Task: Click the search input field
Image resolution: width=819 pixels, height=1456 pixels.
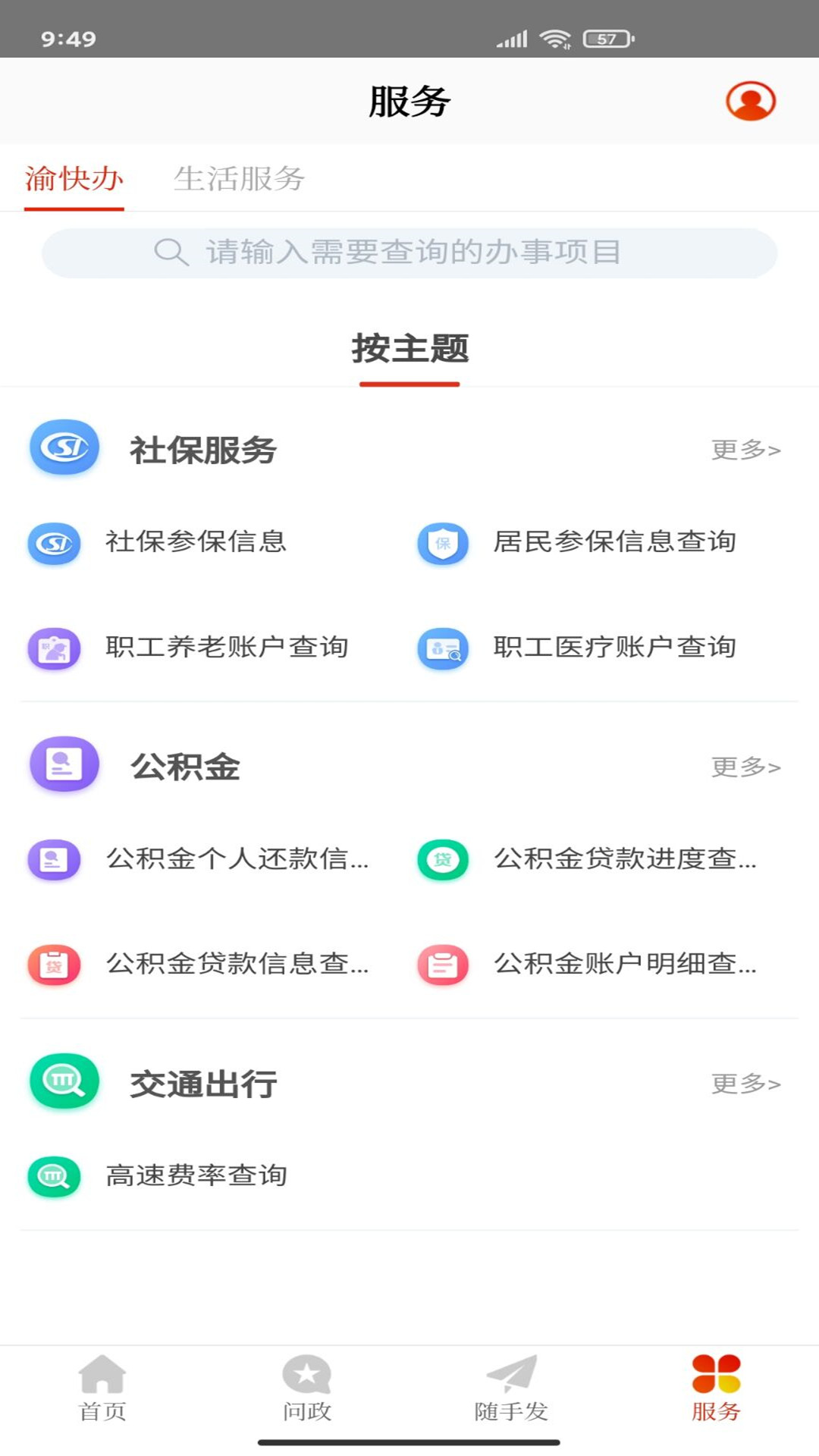Action: [x=409, y=253]
